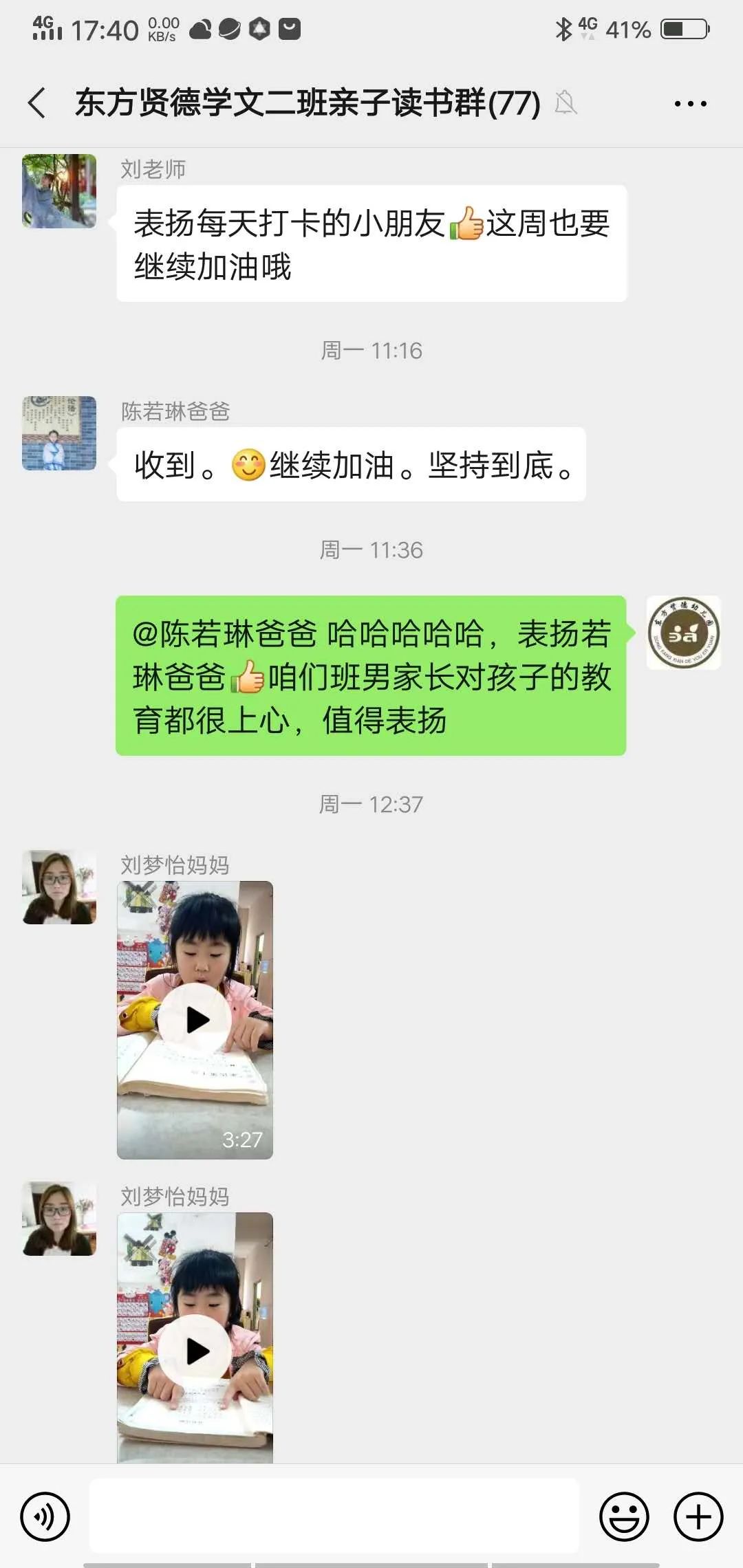This screenshot has width=743, height=1568.
Task: Open the emoji picker
Action: pos(624,1516)
